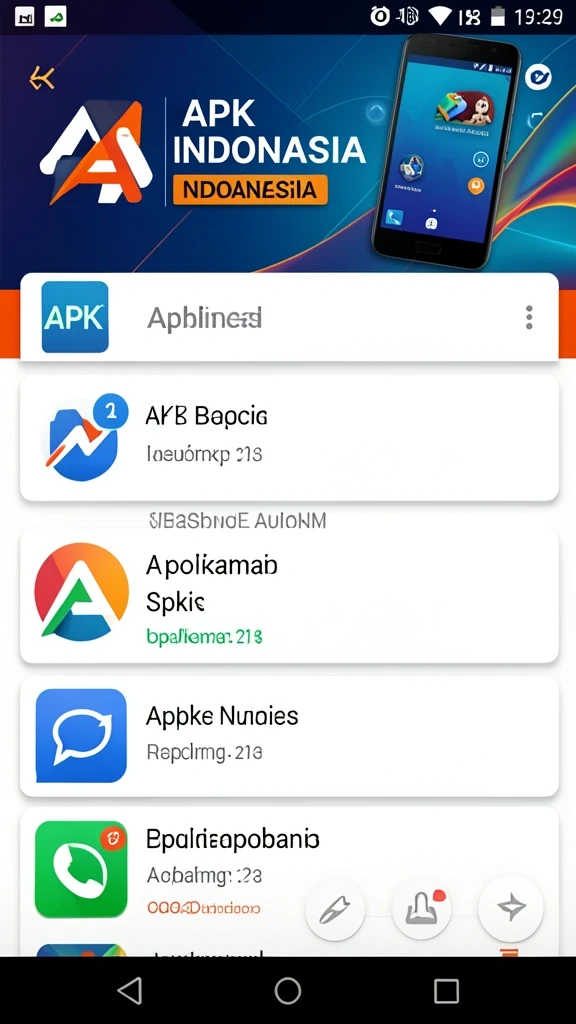This screenshot has height=1024, width=576.
Task: Tap the orange back arrow on the banner
Action: [x=42, y=78]
